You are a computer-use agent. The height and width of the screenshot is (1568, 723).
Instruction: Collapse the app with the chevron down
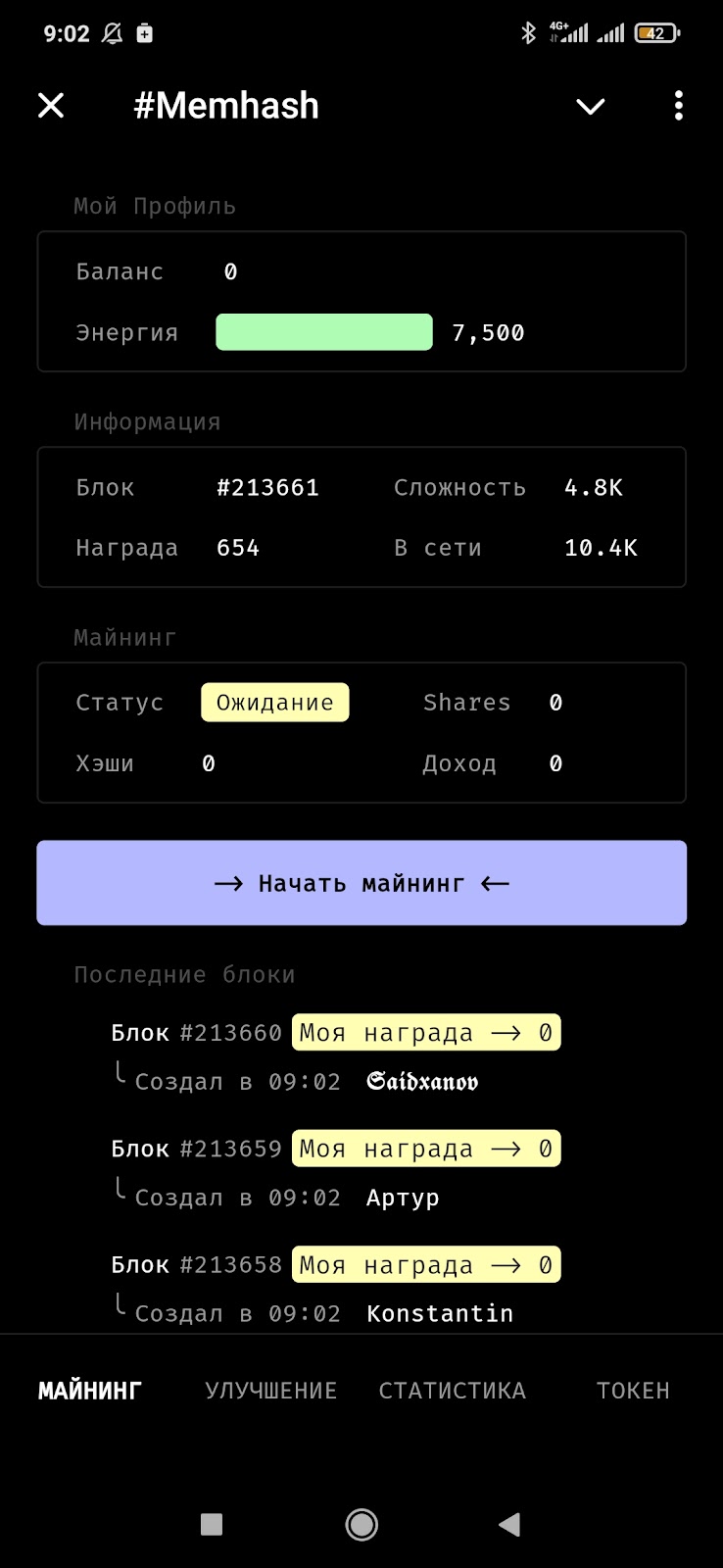coord(590,107)
